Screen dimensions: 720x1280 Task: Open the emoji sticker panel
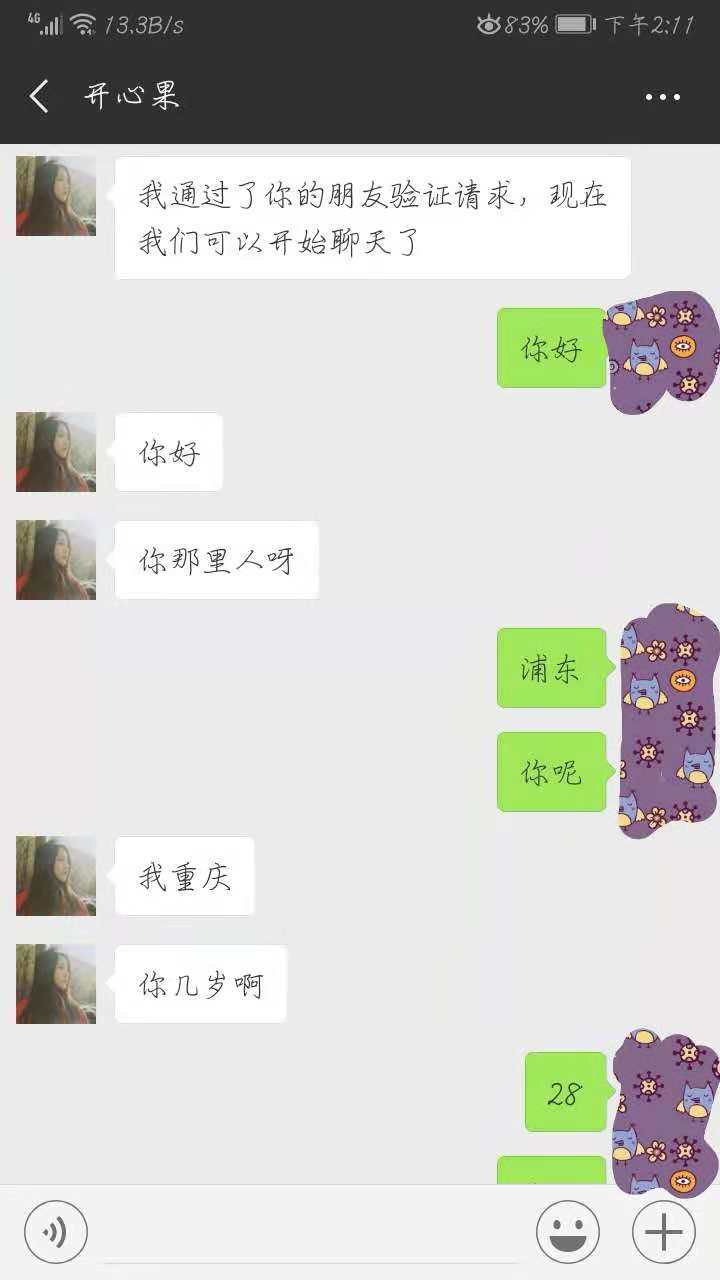pyautogui.click(x=567, y=1232)
